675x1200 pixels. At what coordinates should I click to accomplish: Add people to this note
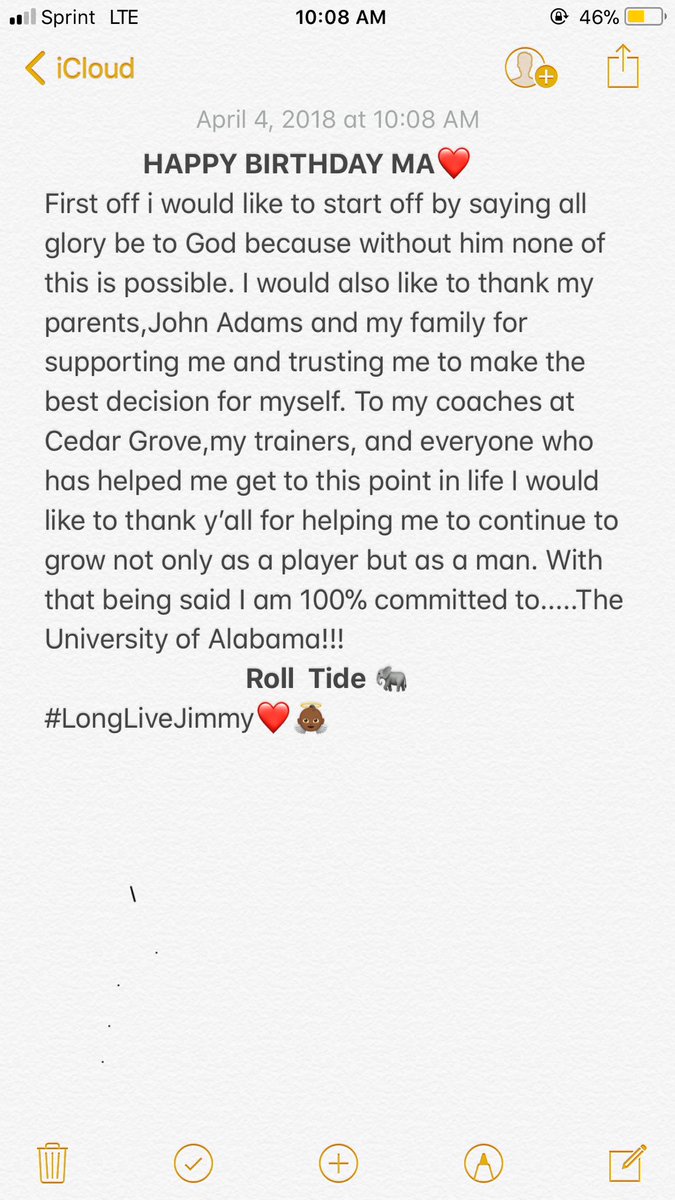530,68
